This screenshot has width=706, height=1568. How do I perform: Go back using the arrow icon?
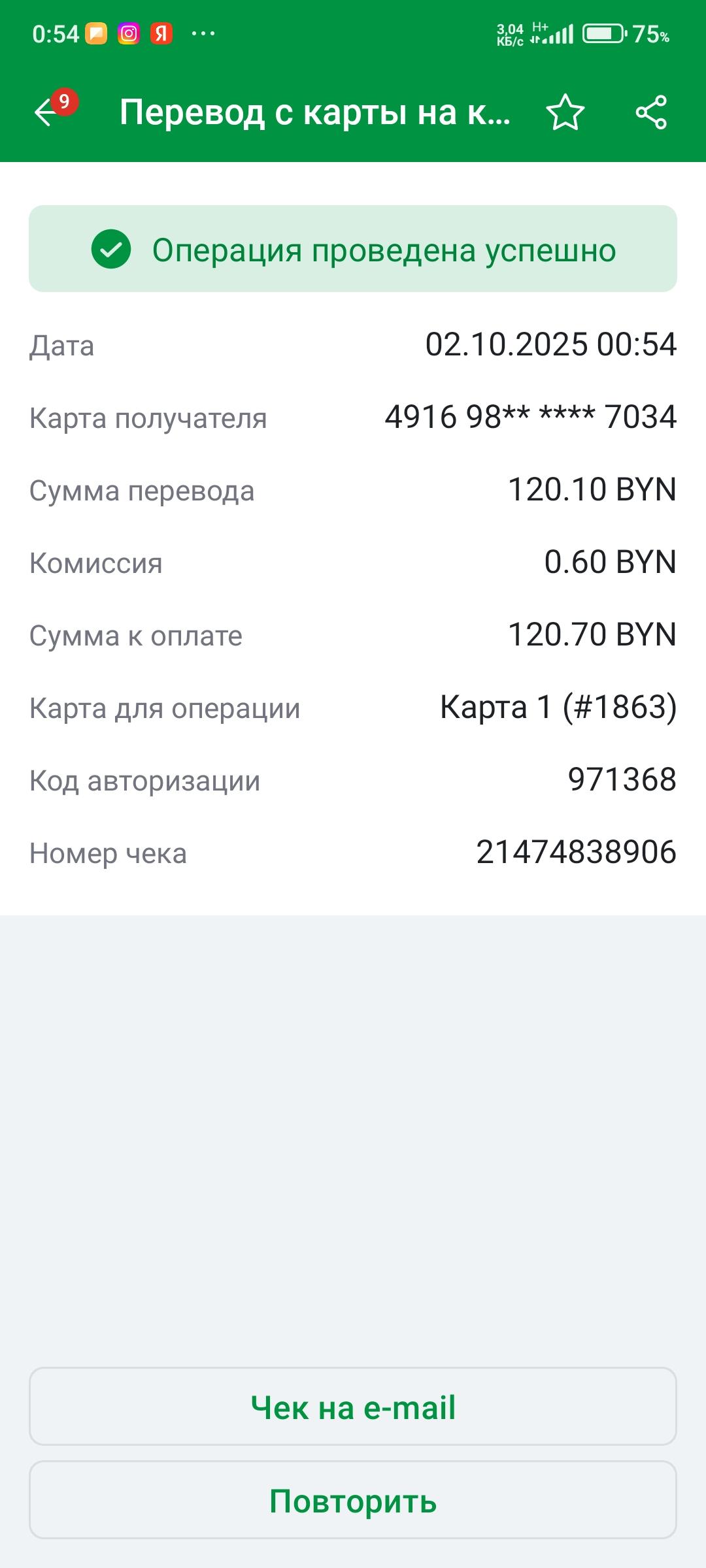(x=47, y=112)
